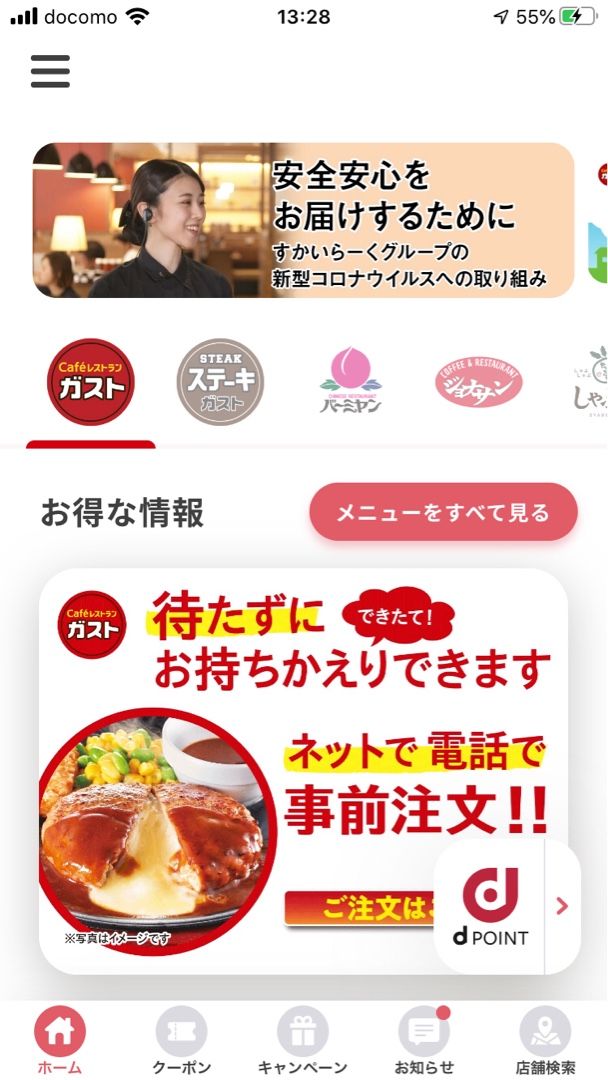The image size is (608, 1080).
Task: Go to the ホーム tab
Action: tap(60, 1042)
